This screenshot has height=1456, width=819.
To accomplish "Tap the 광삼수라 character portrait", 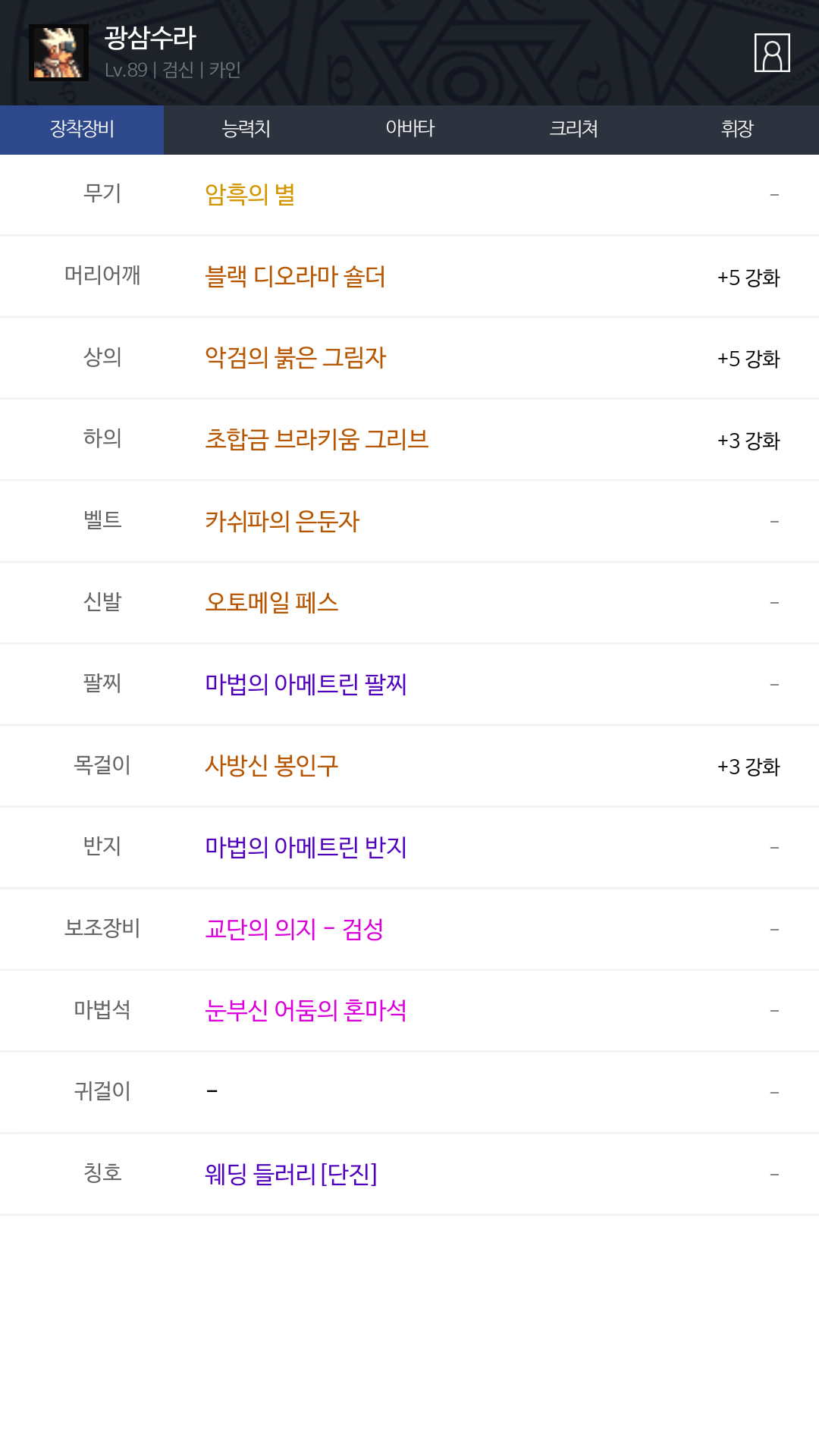I will click(58, 52).
